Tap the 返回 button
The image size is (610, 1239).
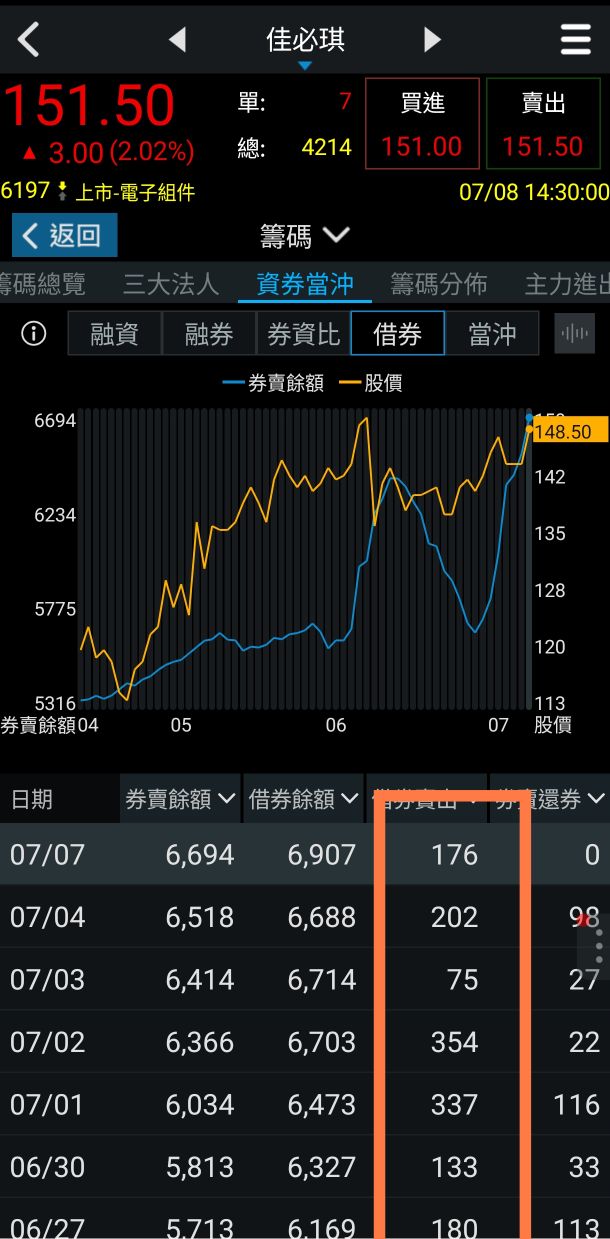click(x=64, y=236)
